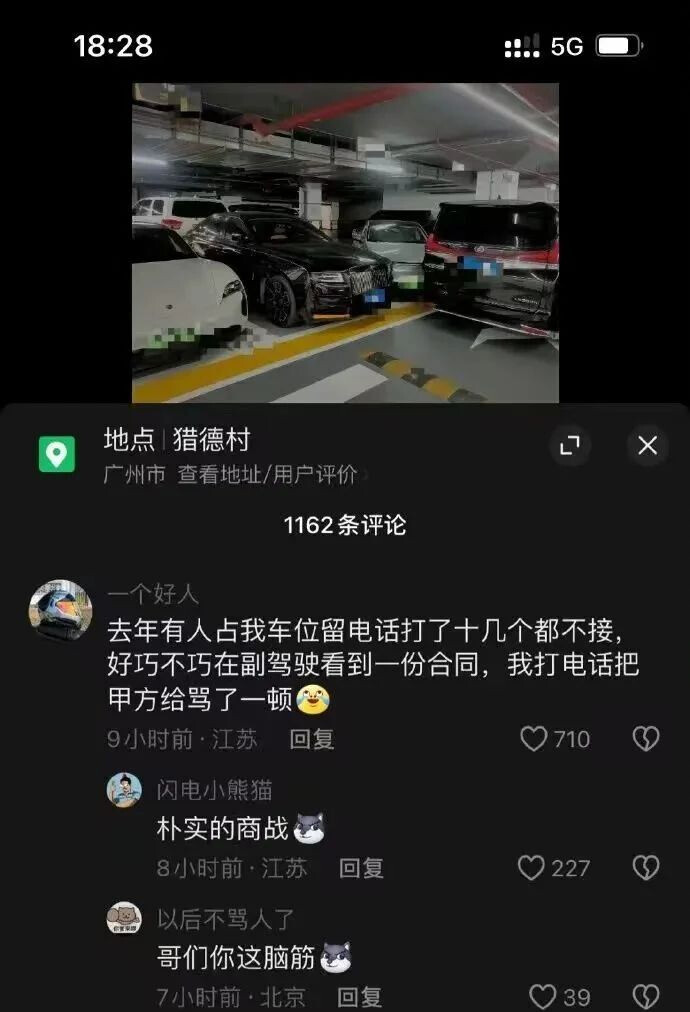Viewport: 690px width, 1012px height.
Task: View the parking garage photo
Action: 345,243
